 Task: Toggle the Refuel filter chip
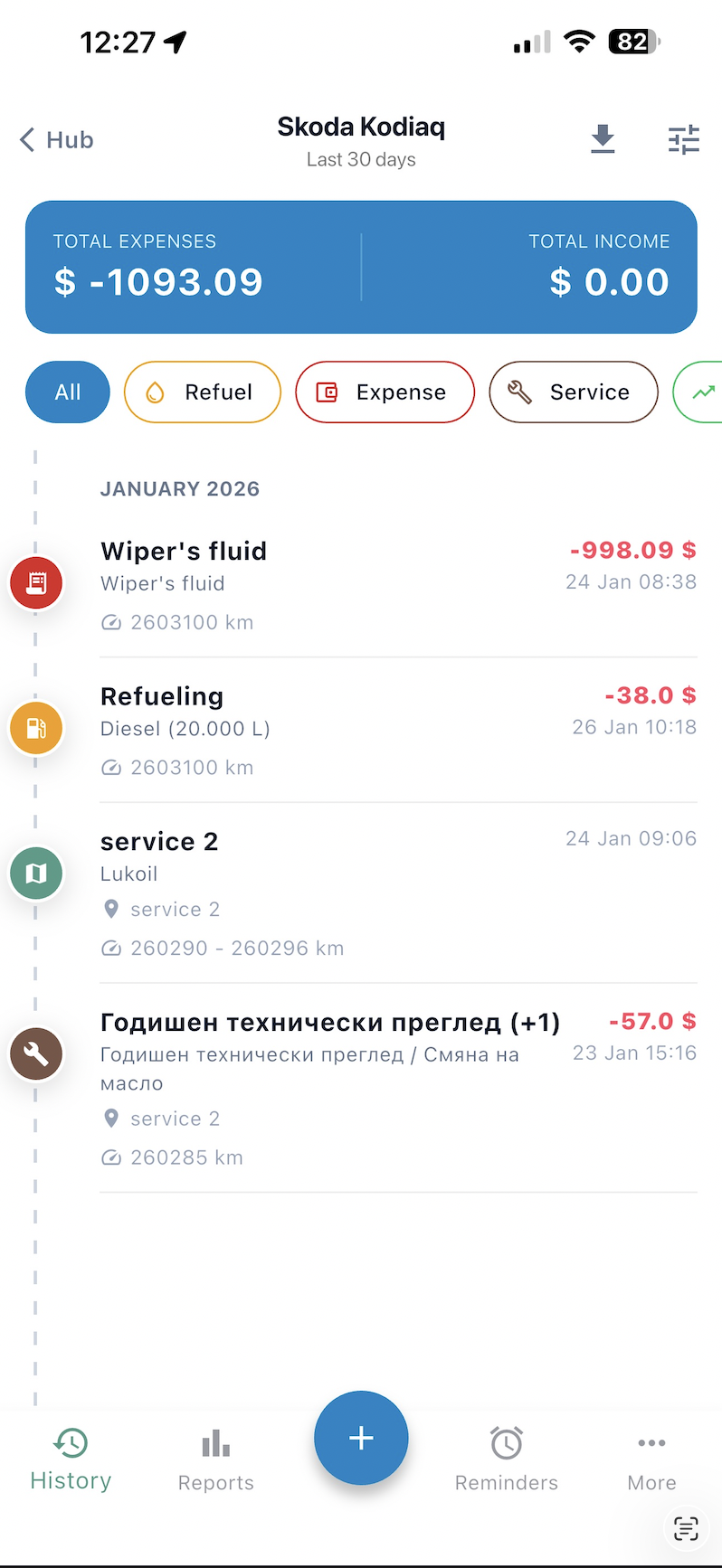202,392
